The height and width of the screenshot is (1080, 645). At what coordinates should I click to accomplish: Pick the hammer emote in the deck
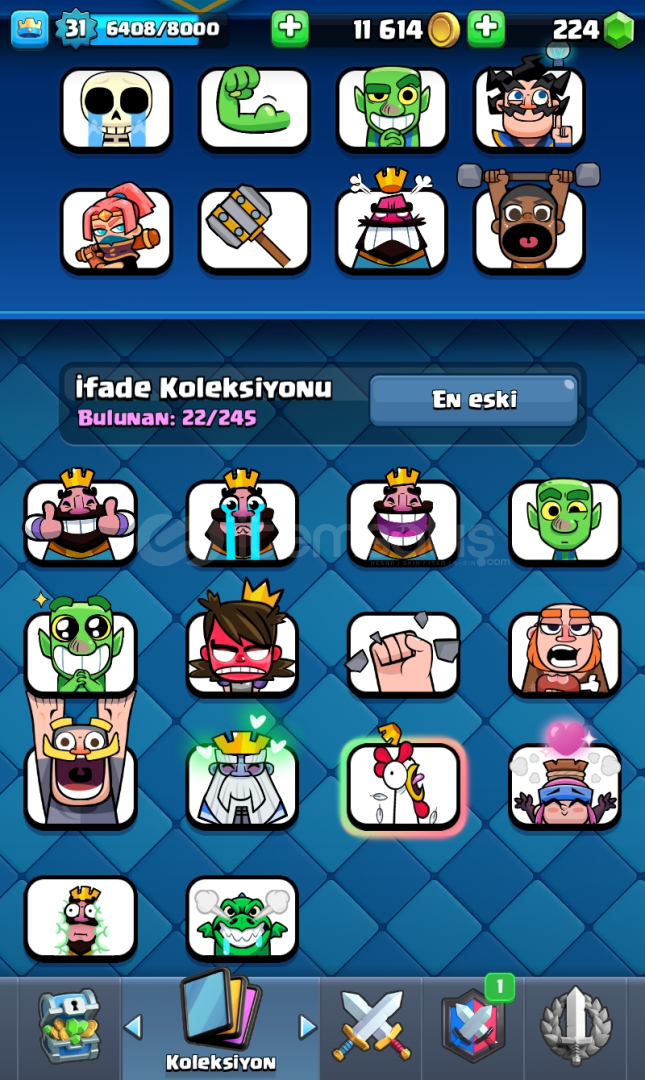(254, 229)
